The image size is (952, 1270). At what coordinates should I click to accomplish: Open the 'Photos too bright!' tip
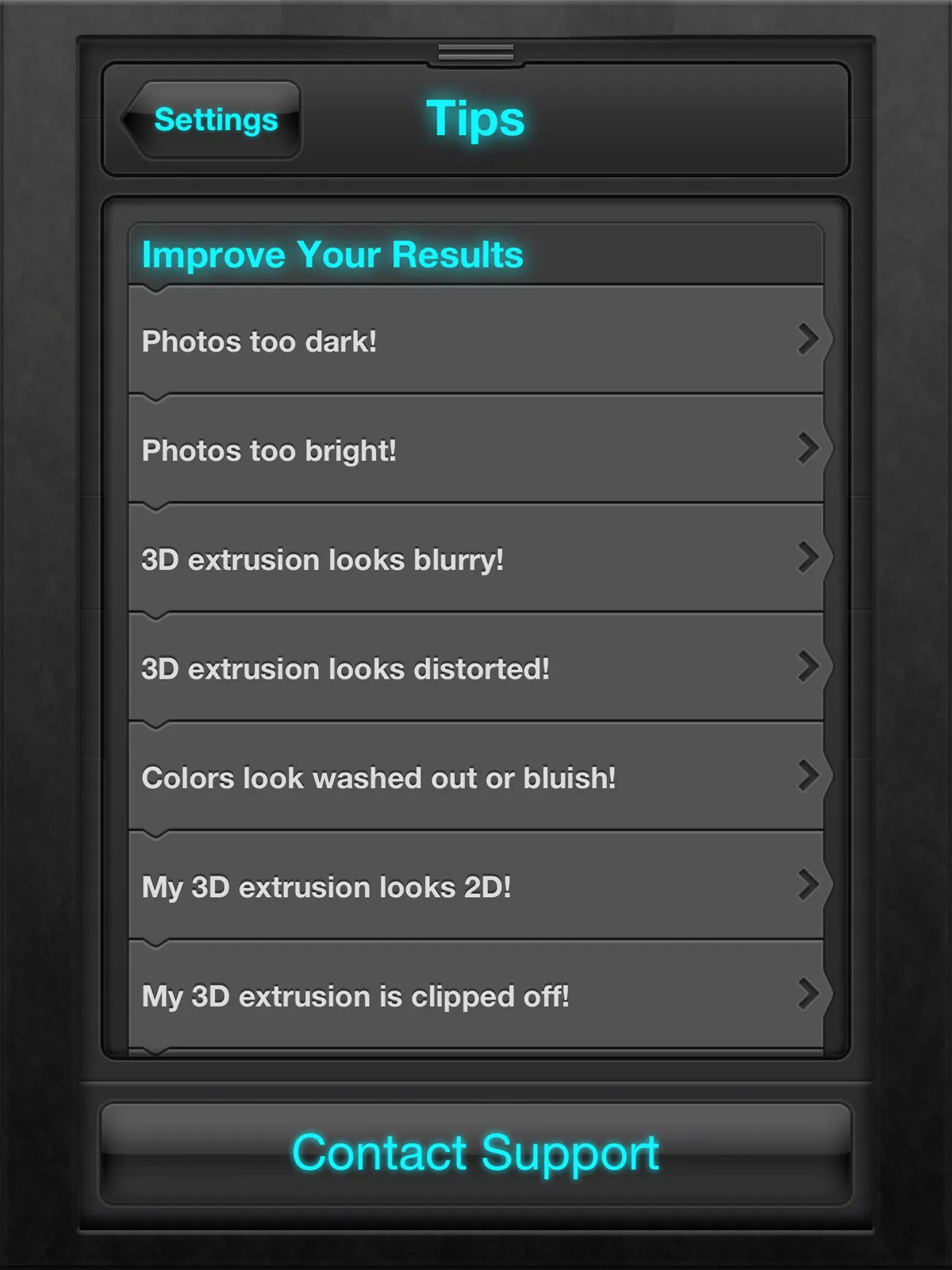tap(476, 450)
